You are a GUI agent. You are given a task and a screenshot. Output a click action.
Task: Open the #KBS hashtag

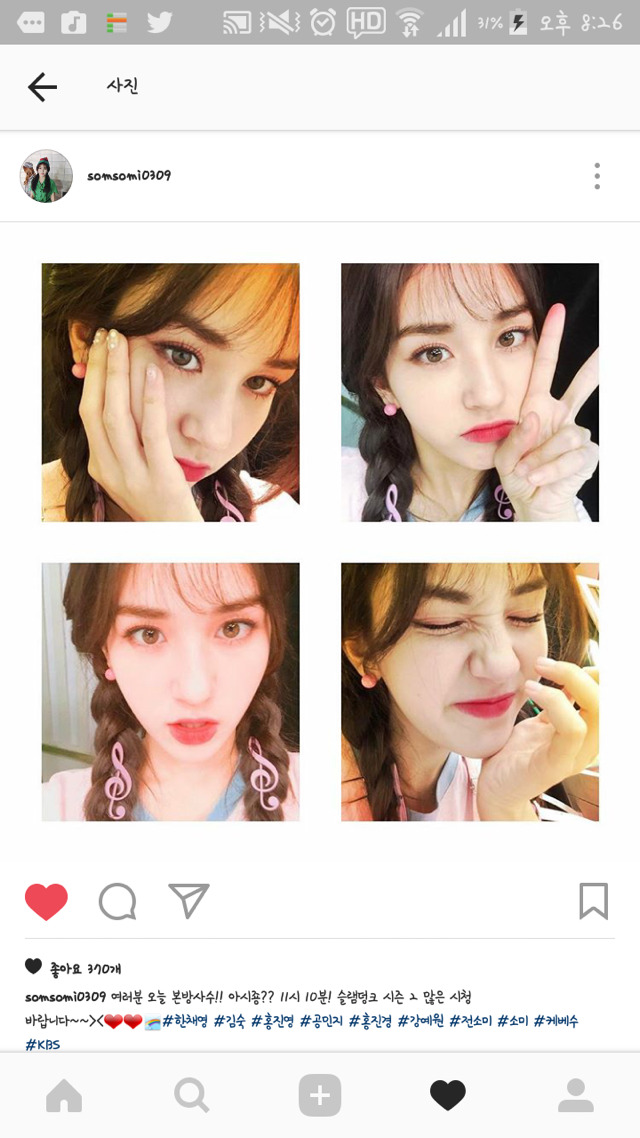(43, 1045)
